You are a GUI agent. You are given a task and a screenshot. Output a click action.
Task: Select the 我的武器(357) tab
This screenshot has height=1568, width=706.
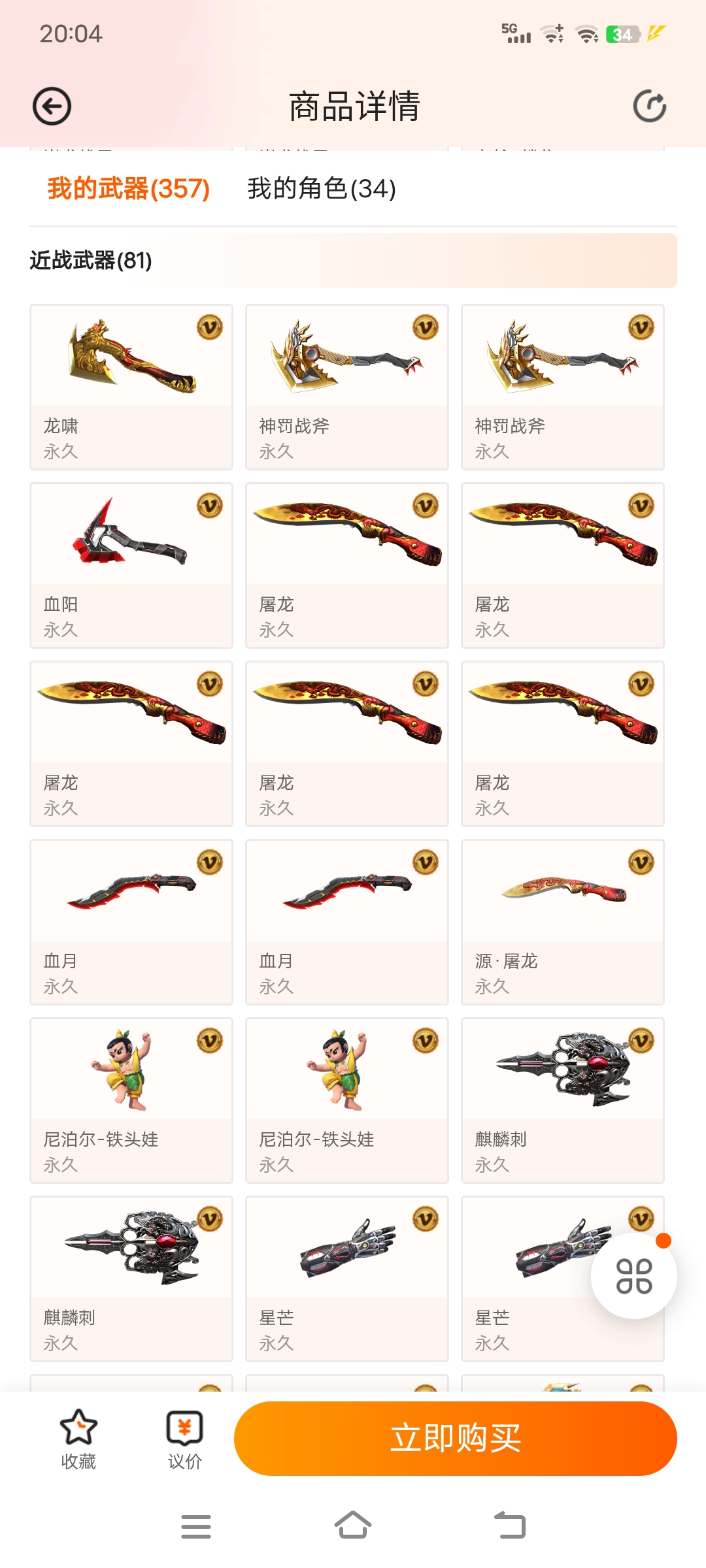[x=128, y=189]
